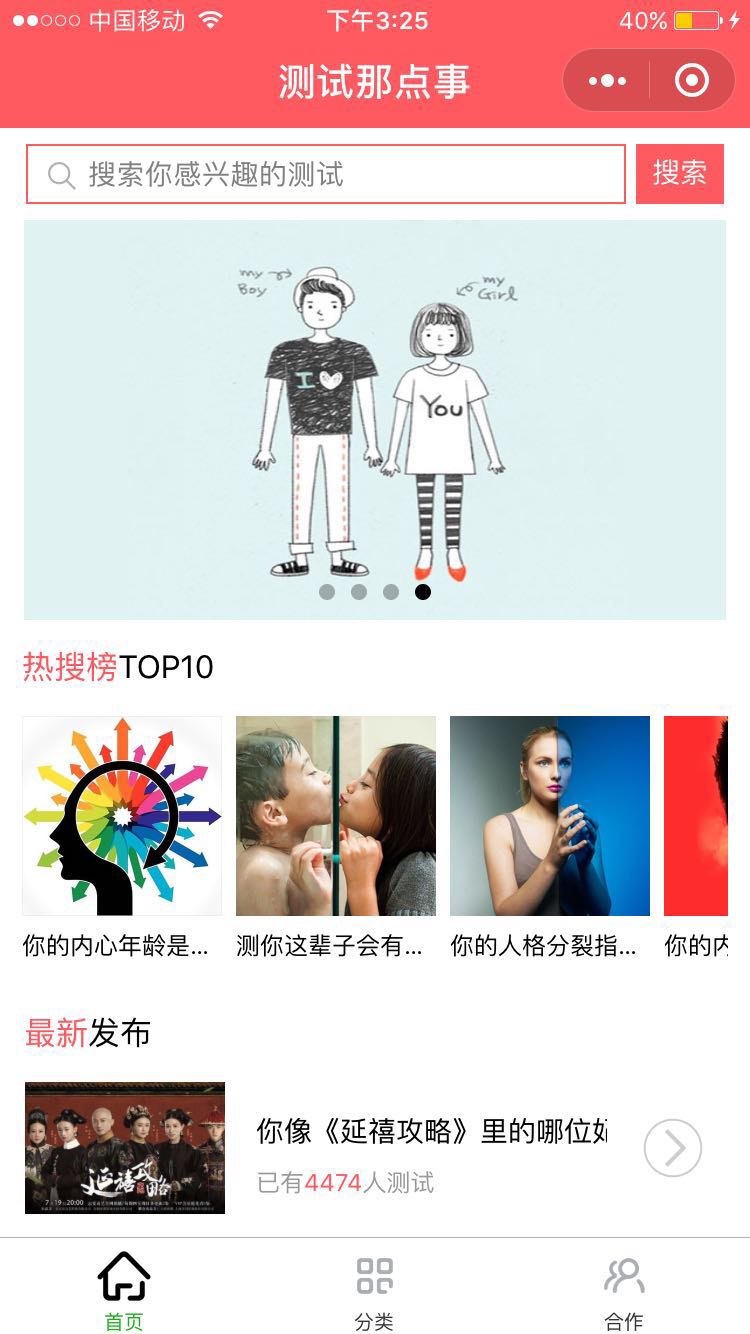The height and width of the screenshot is (1334, 750).
Task: Switch to the 首页 tab
Action: [x=124, y=1290]
